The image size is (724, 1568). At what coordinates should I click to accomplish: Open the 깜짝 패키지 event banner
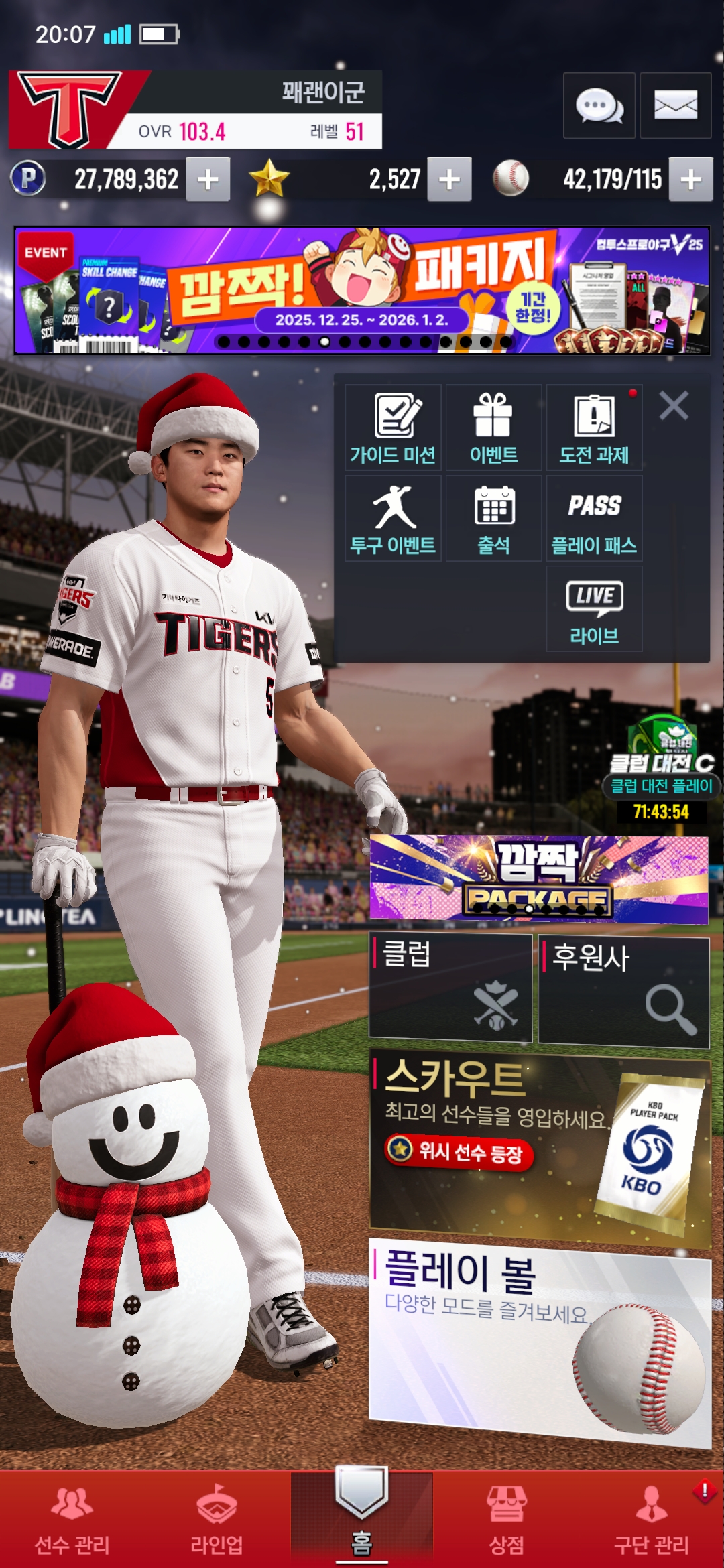(362, 291)
